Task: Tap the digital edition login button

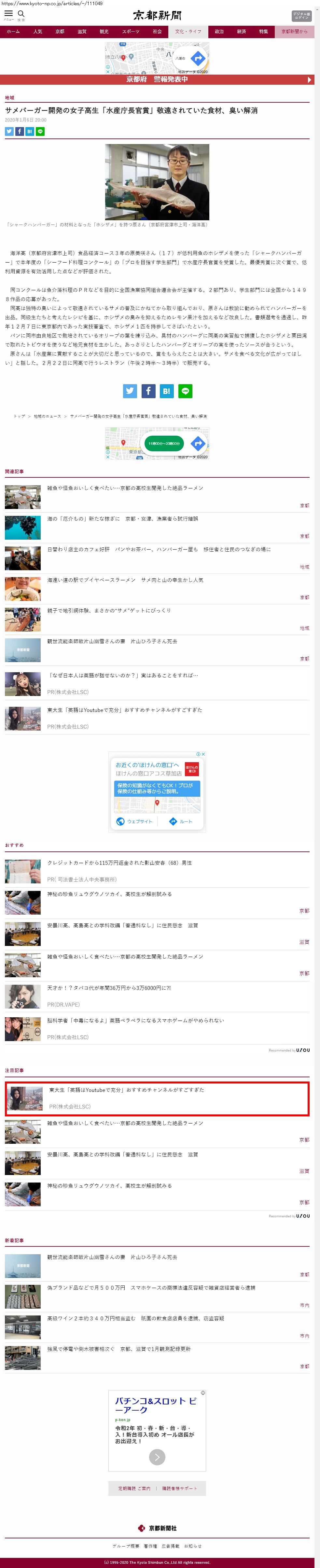Action: (x=301, y=15)
